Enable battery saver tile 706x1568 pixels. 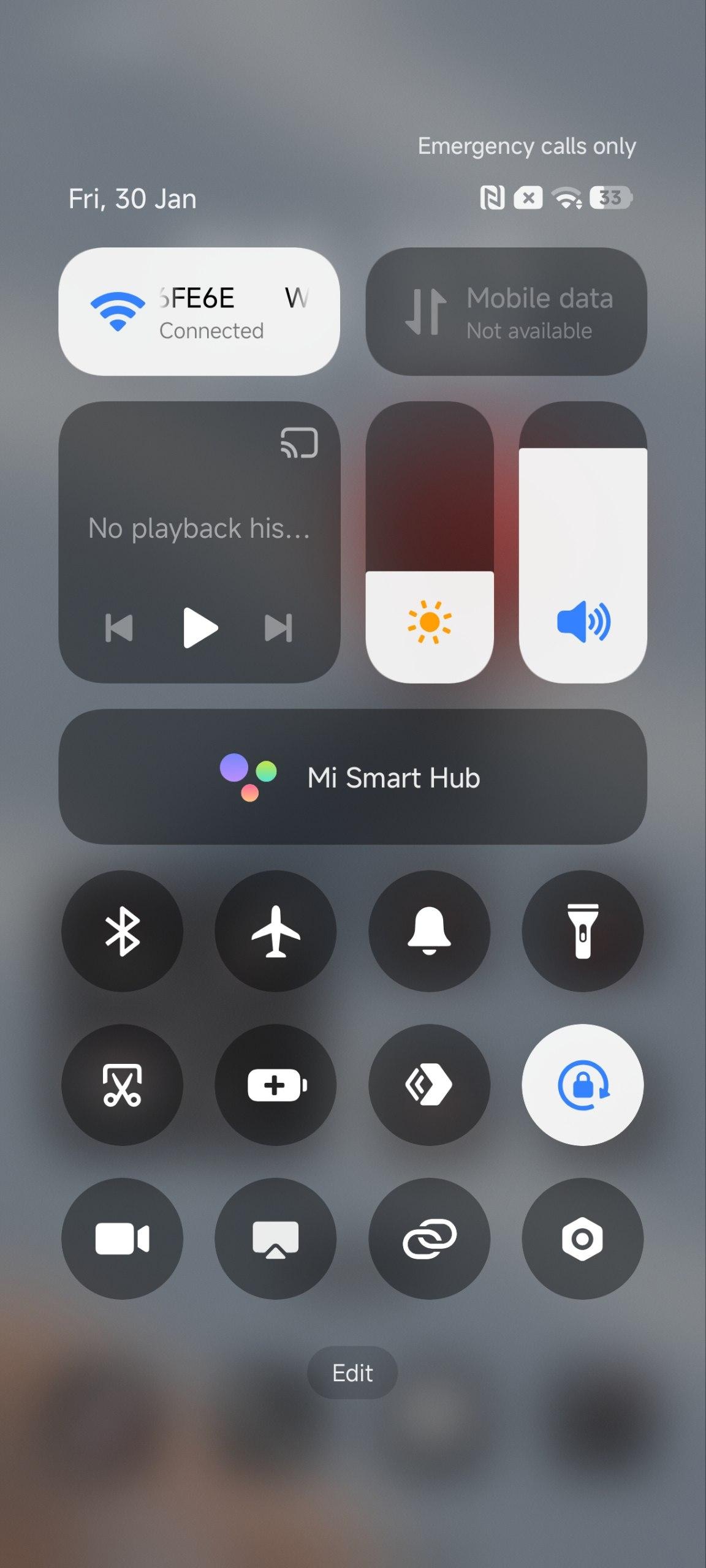click(276, 1085)
